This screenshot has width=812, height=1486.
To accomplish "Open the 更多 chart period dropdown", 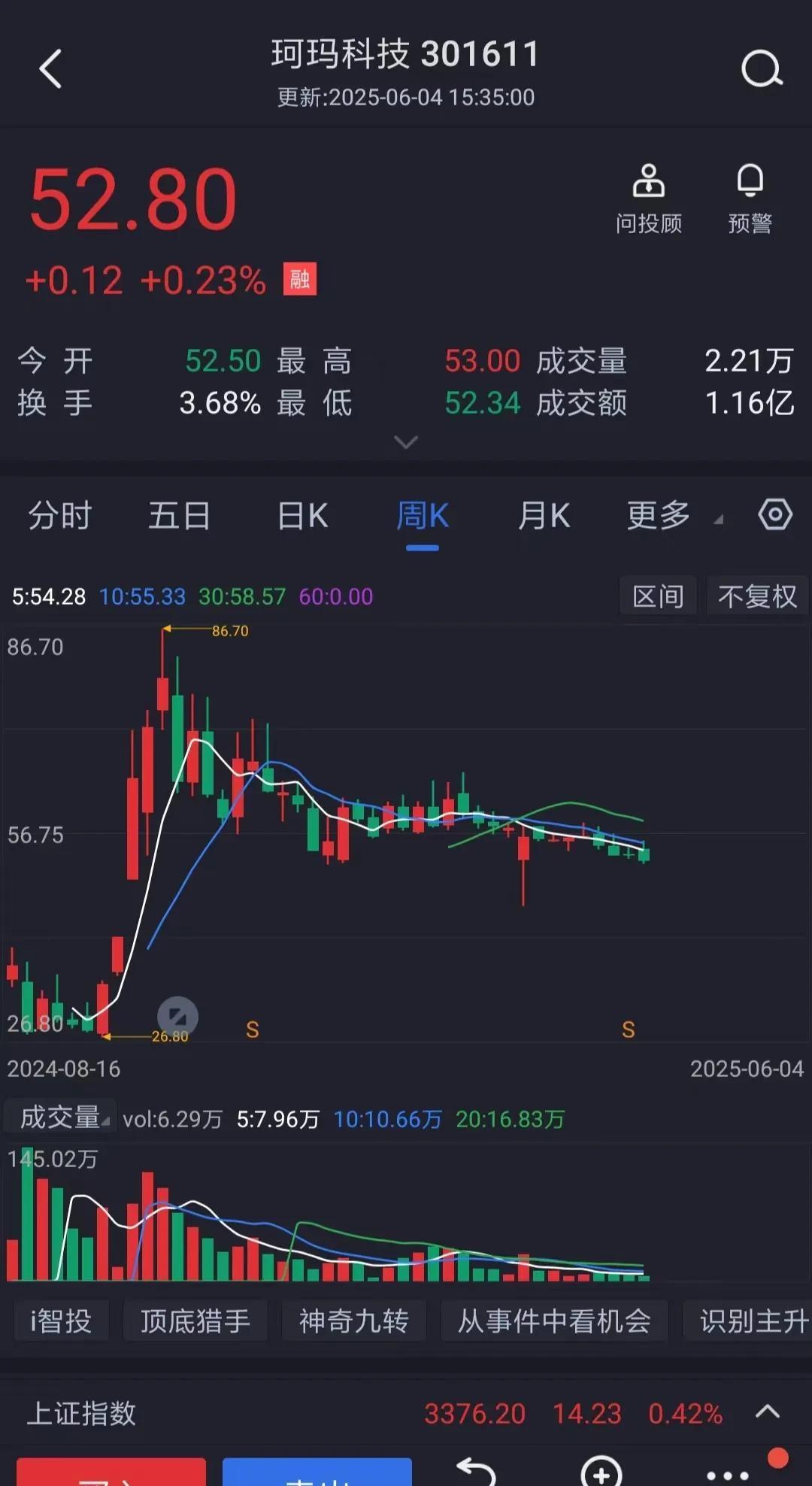I will (674, 516).
